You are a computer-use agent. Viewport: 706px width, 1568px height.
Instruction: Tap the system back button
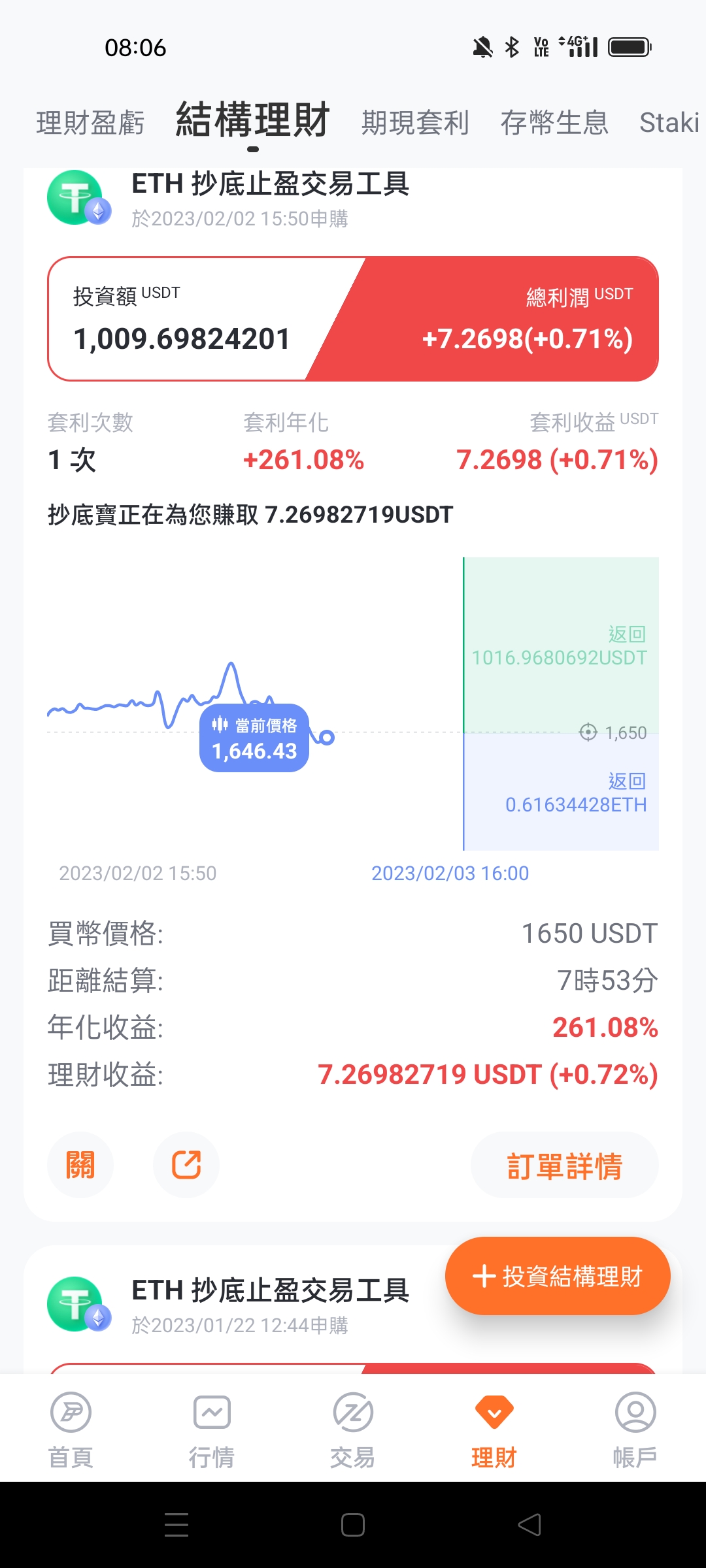point(529,1525)
